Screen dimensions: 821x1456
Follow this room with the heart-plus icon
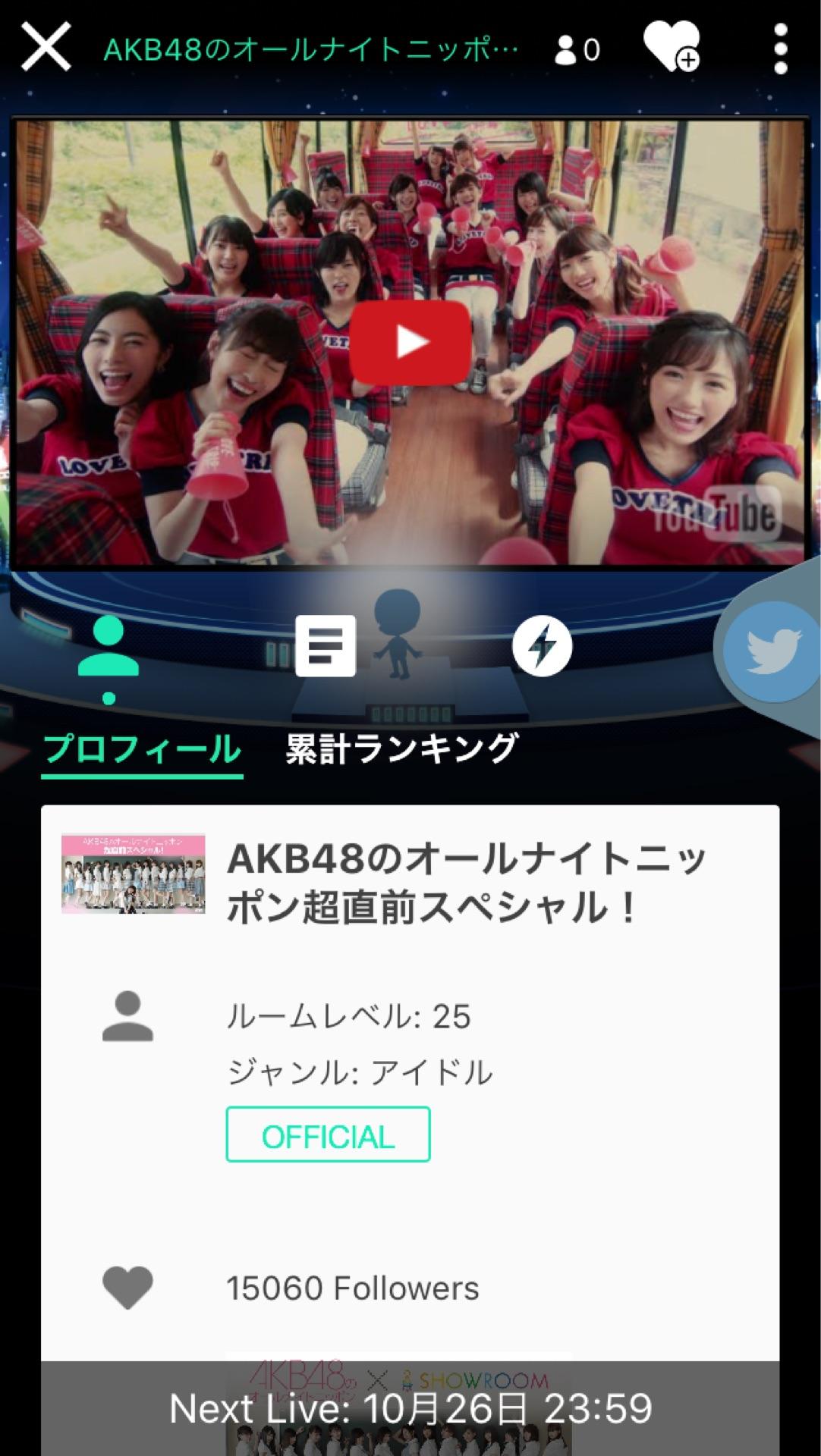pyautogui.click(x=671, y=47)
